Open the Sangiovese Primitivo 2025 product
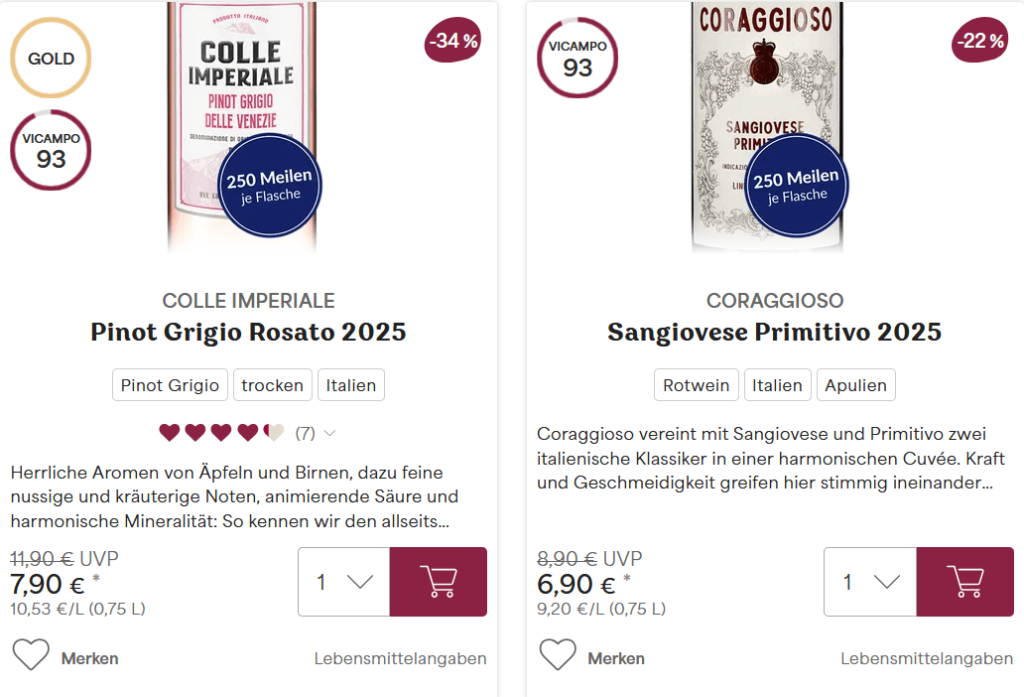The image size is (1024, 697). (x=775, y=332)
